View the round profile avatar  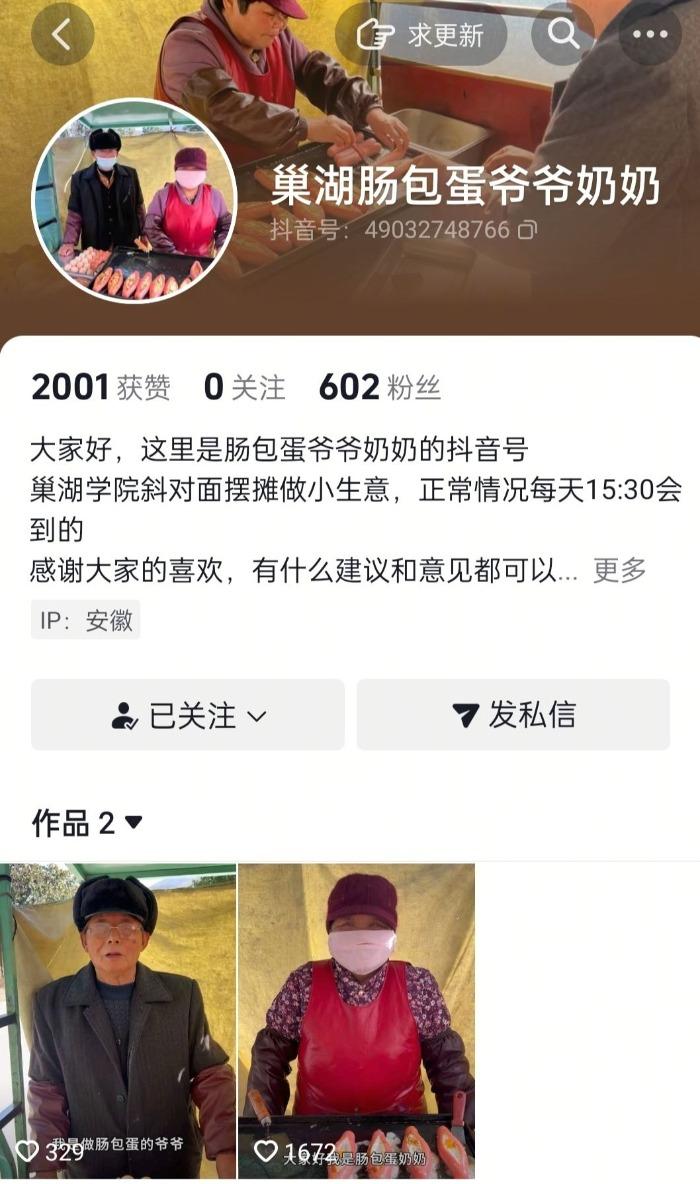point(135,200)
